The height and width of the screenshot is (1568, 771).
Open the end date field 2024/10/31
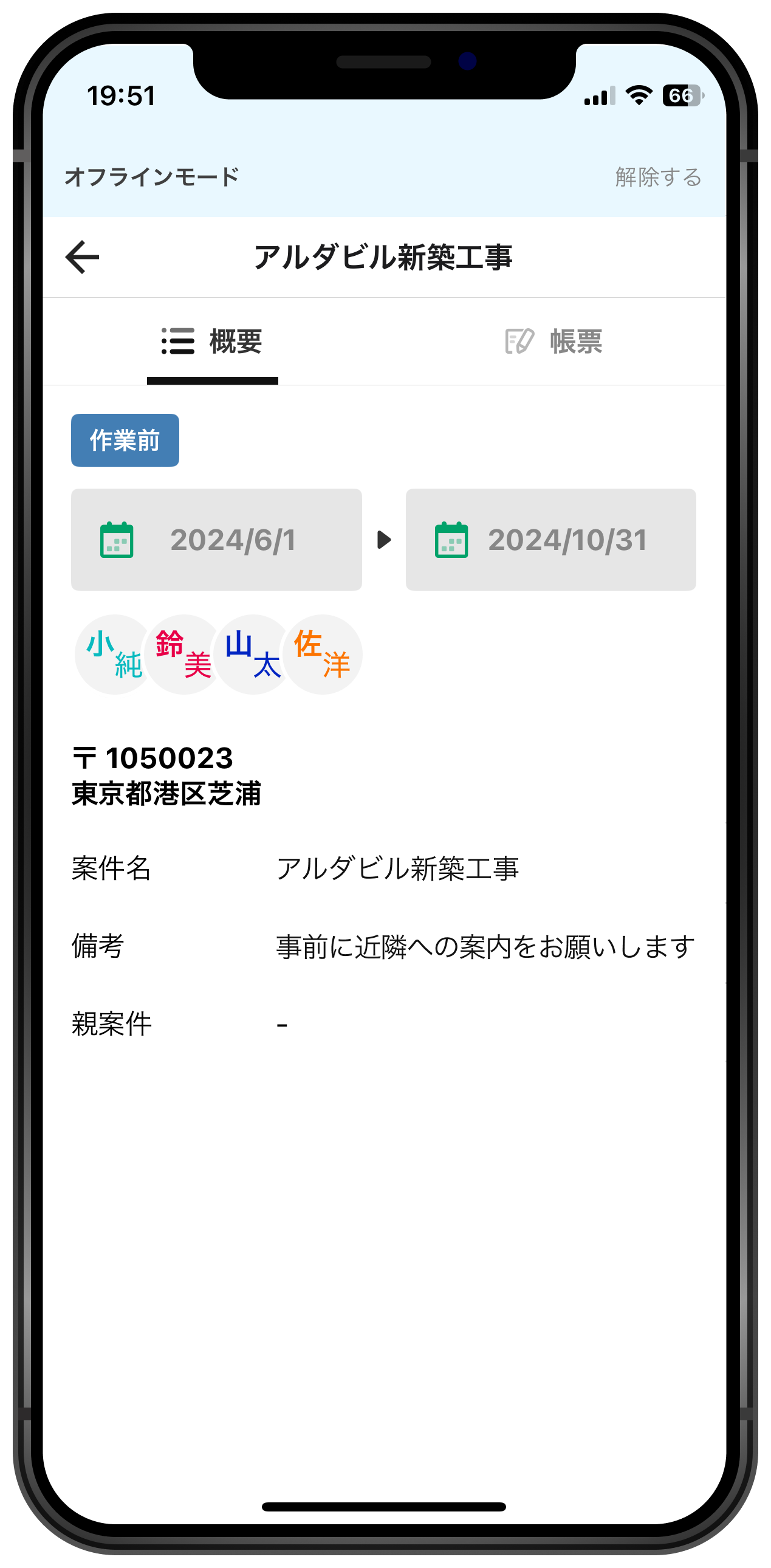550,539
